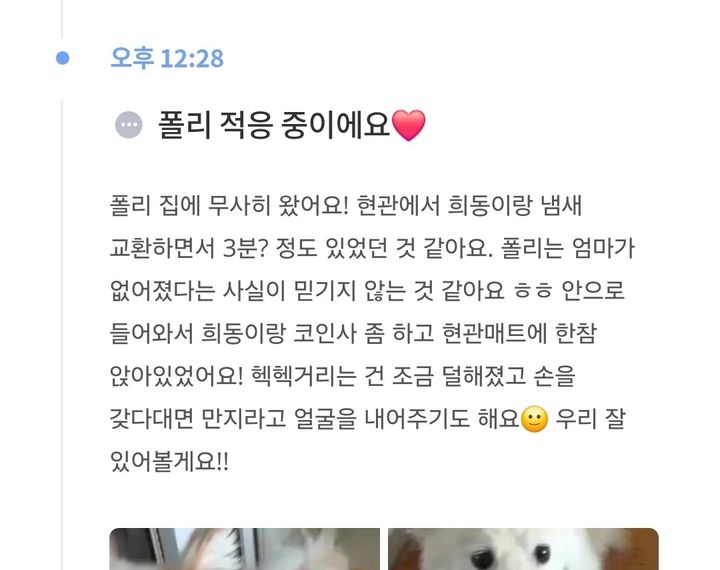720x570 pixels.
Task: Open the left photo thumbnail below the post
Action: point(244,549)
